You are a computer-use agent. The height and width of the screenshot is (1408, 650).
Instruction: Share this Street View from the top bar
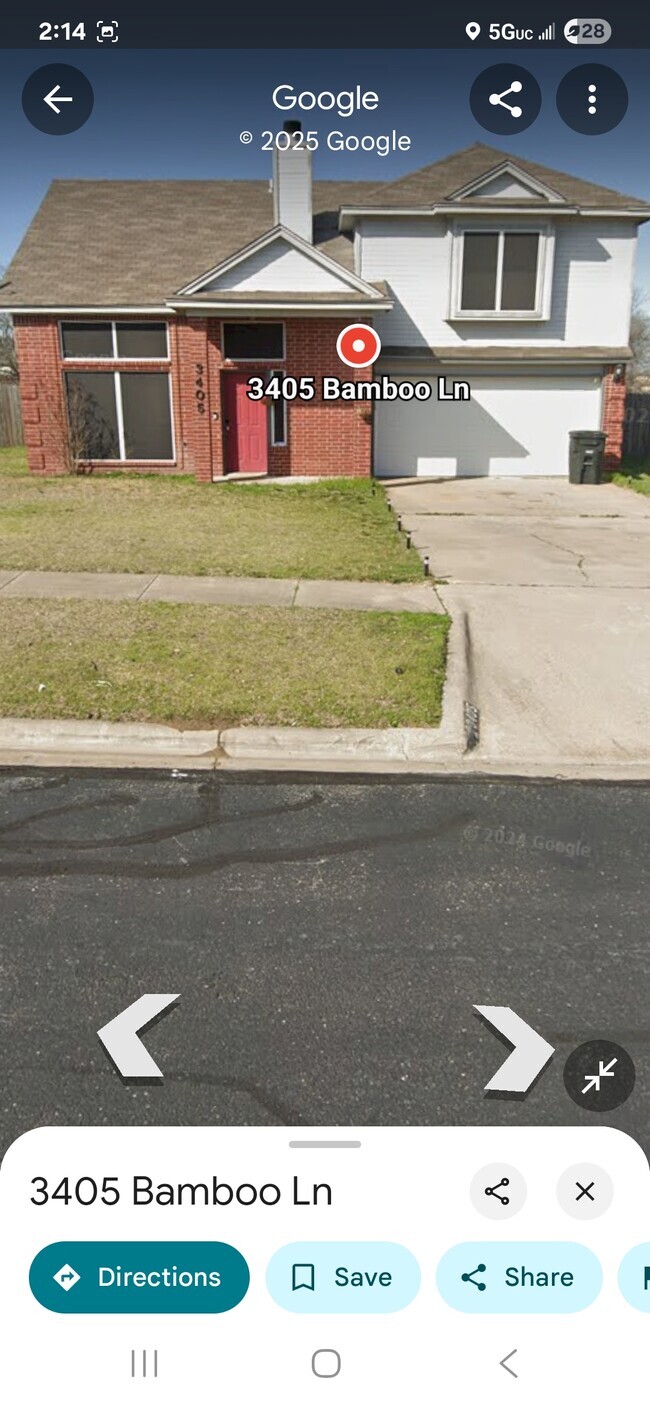505,99
